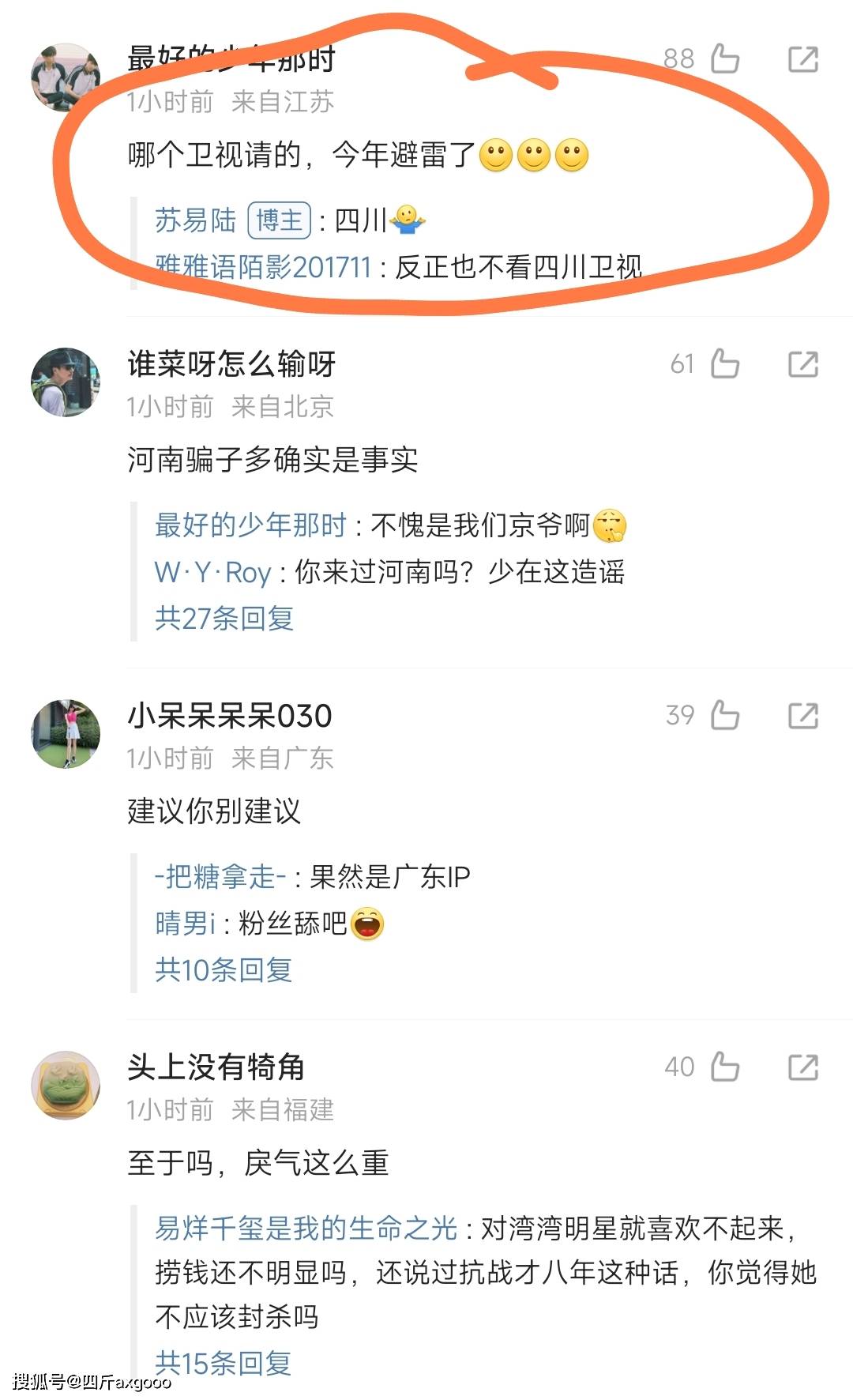The height and width of the screenshot is (1400, 853).
Task: Share the comment by 头上没有犄角
Action: pos(802,1067)
